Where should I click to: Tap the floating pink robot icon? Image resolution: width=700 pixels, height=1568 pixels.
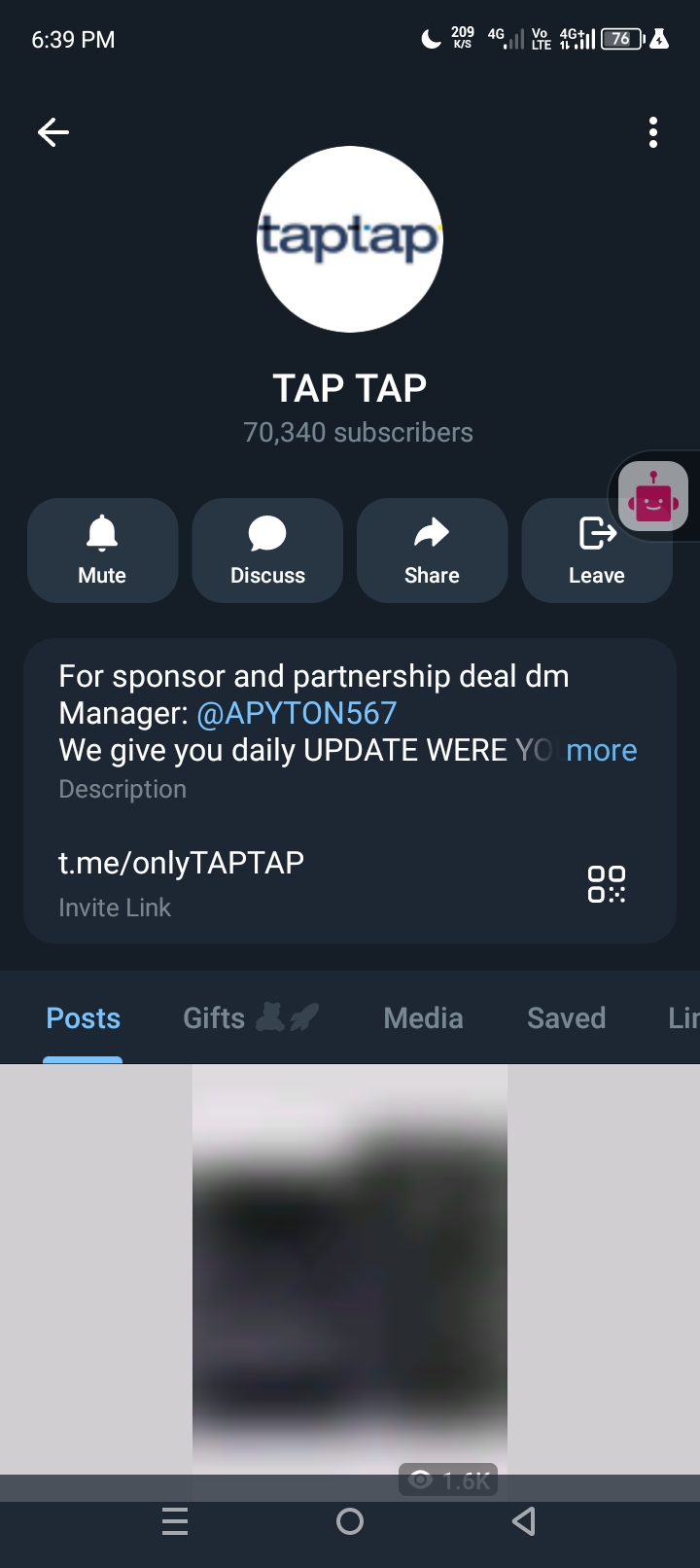[x=653, y=496]
